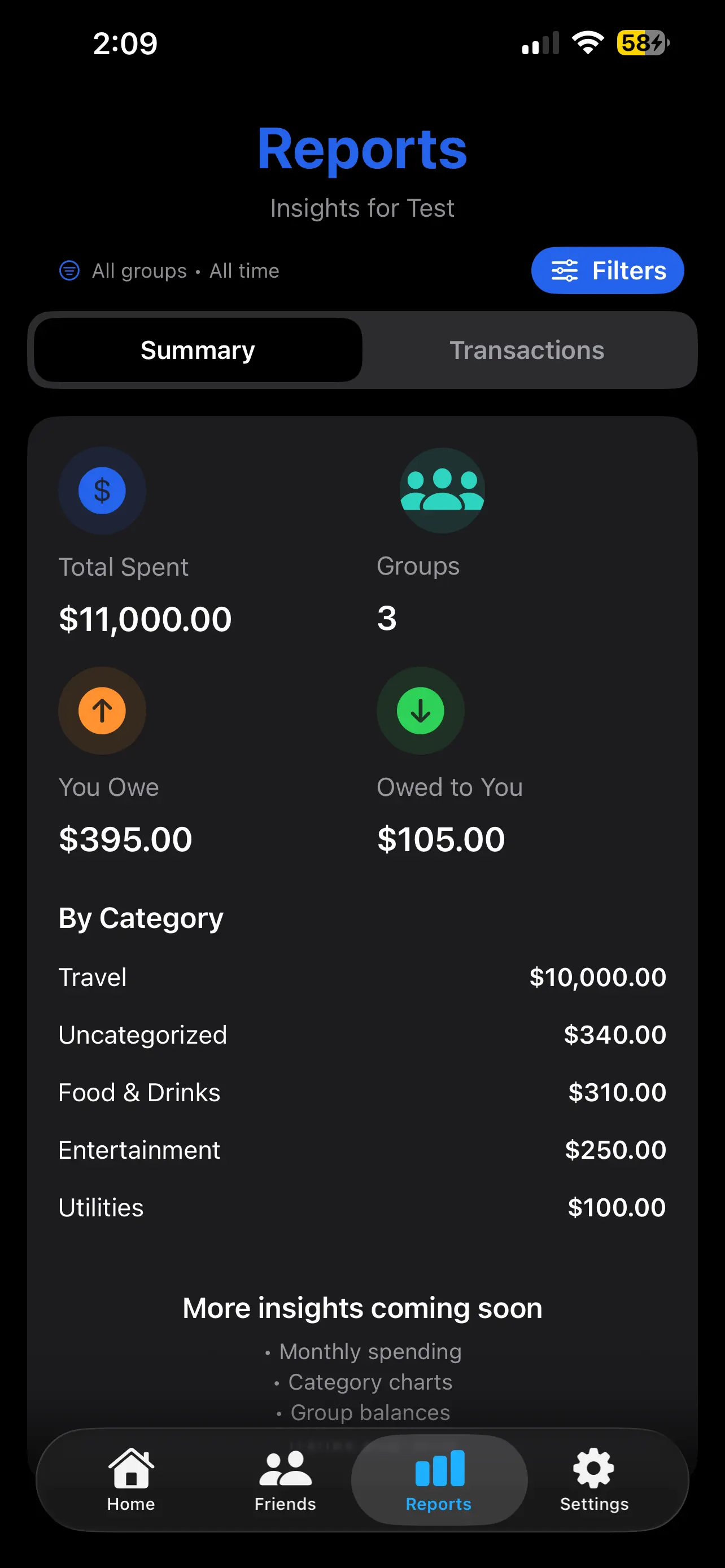Tap the blue filter lines icon beside All groups
The width and height of the screenshot is (725, 1568).
point(69,271)
